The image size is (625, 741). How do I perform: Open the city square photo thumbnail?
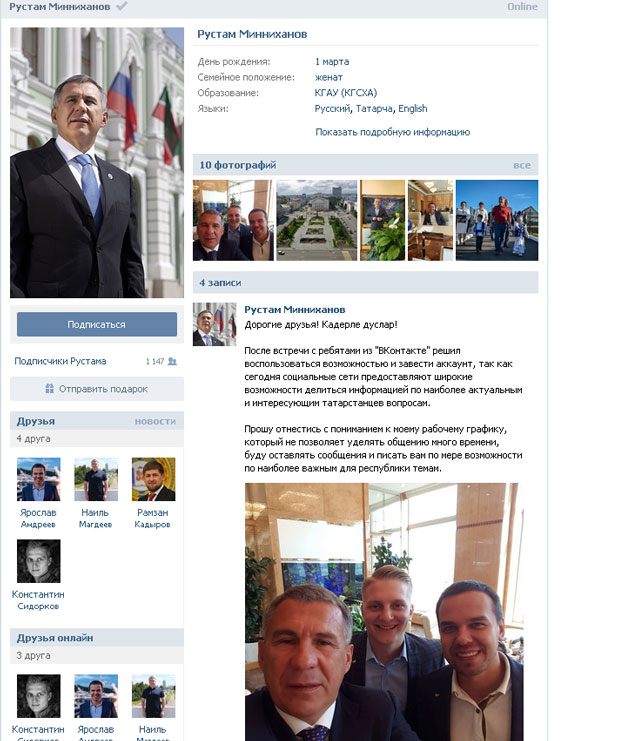tap(316, 220)
